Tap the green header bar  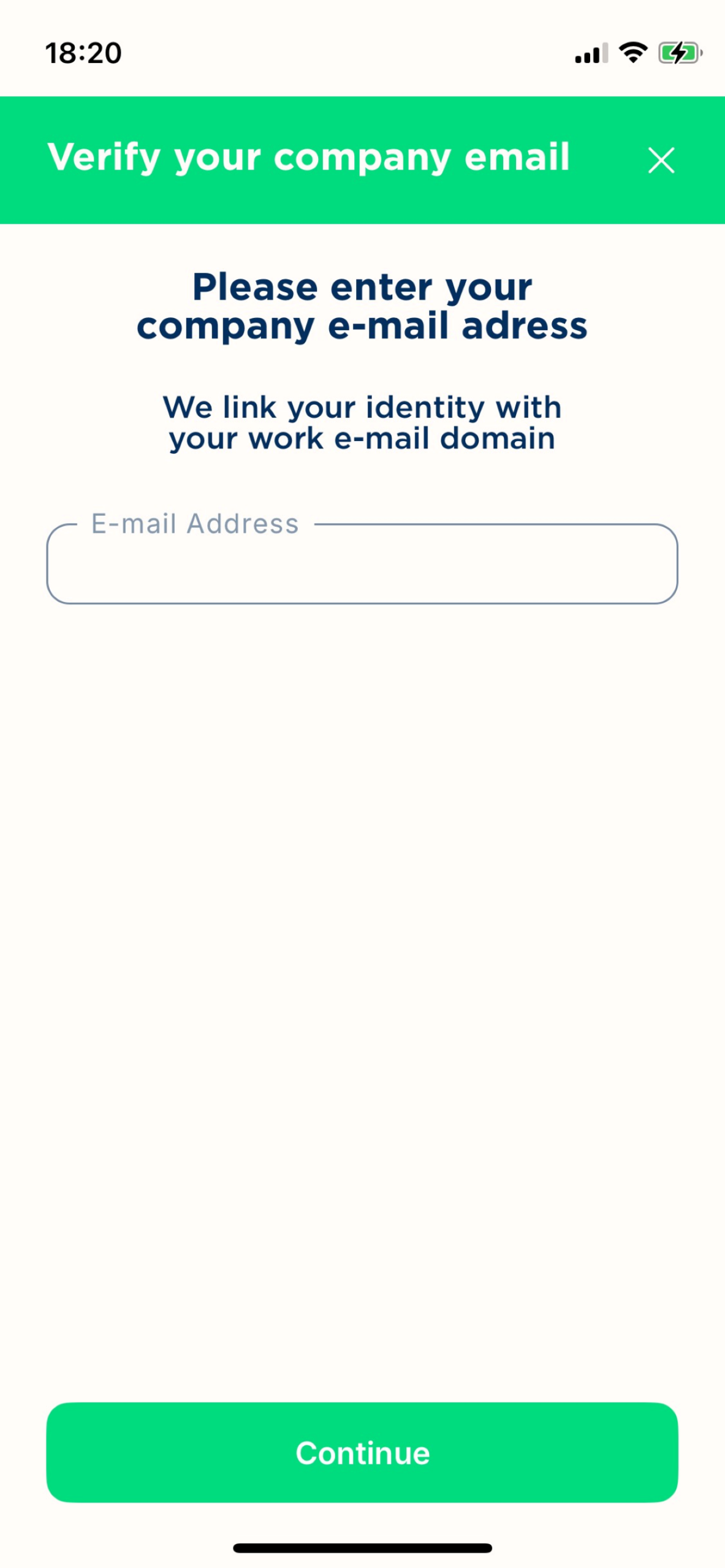(x=362, y=159)
